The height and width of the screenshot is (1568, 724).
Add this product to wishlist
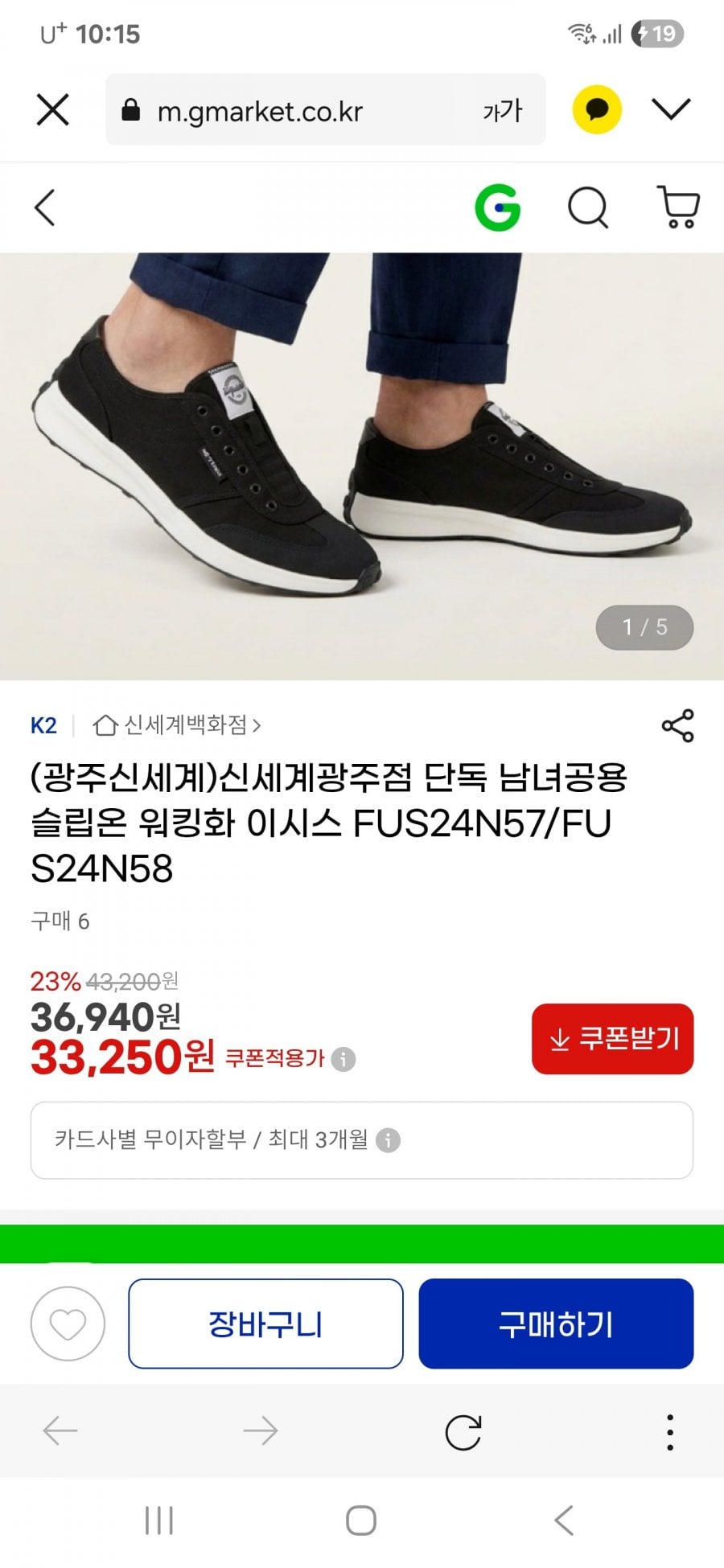68,1323
